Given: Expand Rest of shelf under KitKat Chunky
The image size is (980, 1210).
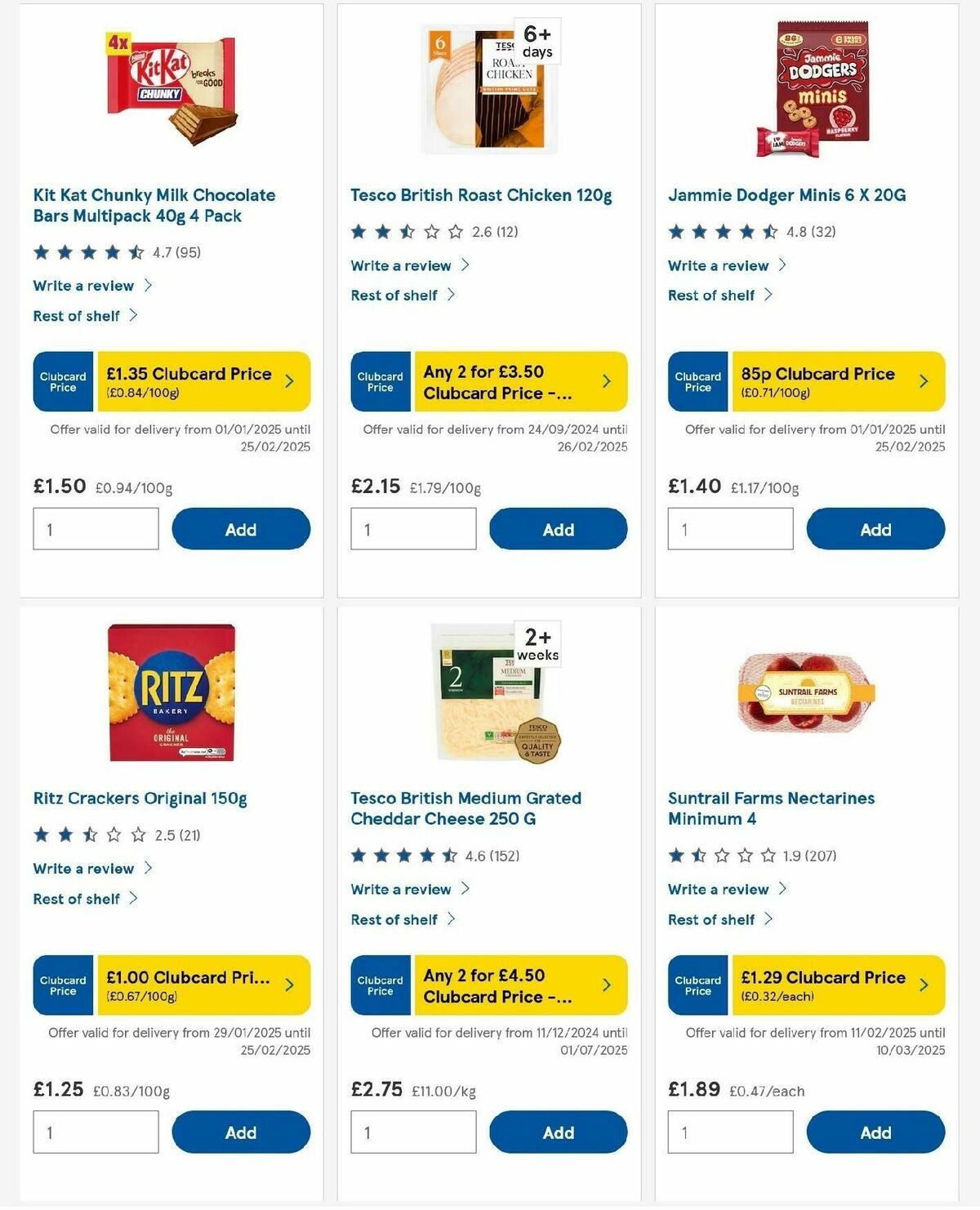Looking at the screenshot, I should [x=76, y=315].
